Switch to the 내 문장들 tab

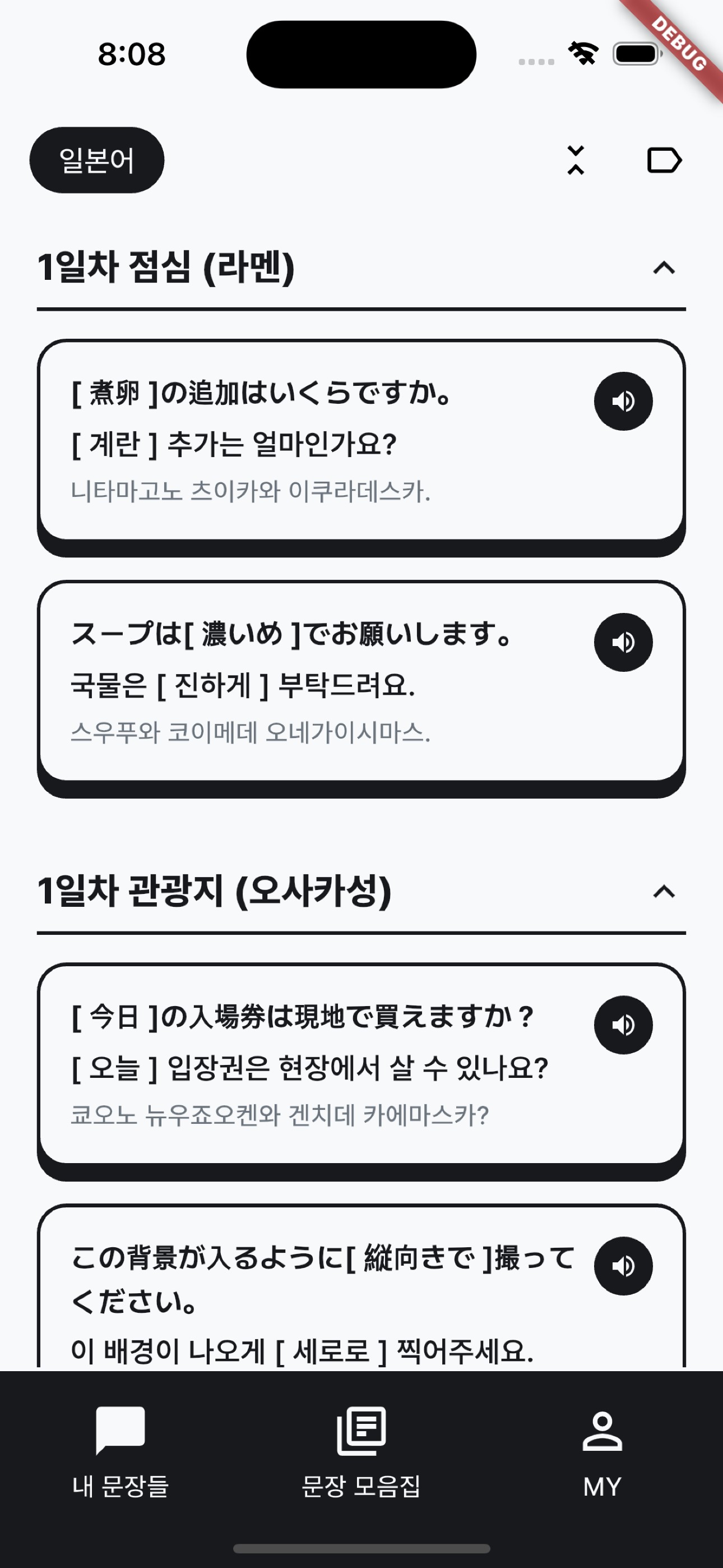click(121, 1452)
